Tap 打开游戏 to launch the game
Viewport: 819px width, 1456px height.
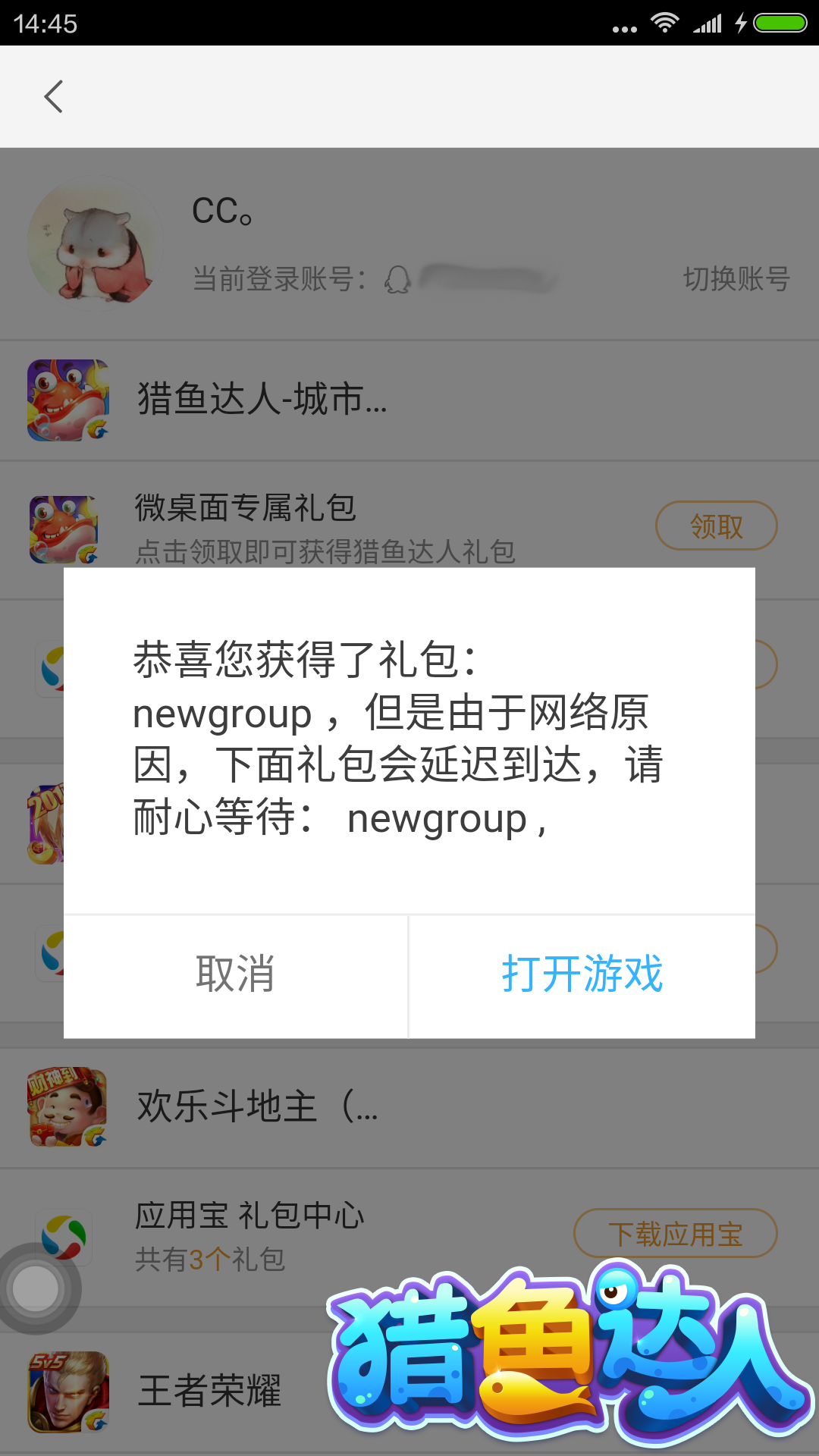582,974
